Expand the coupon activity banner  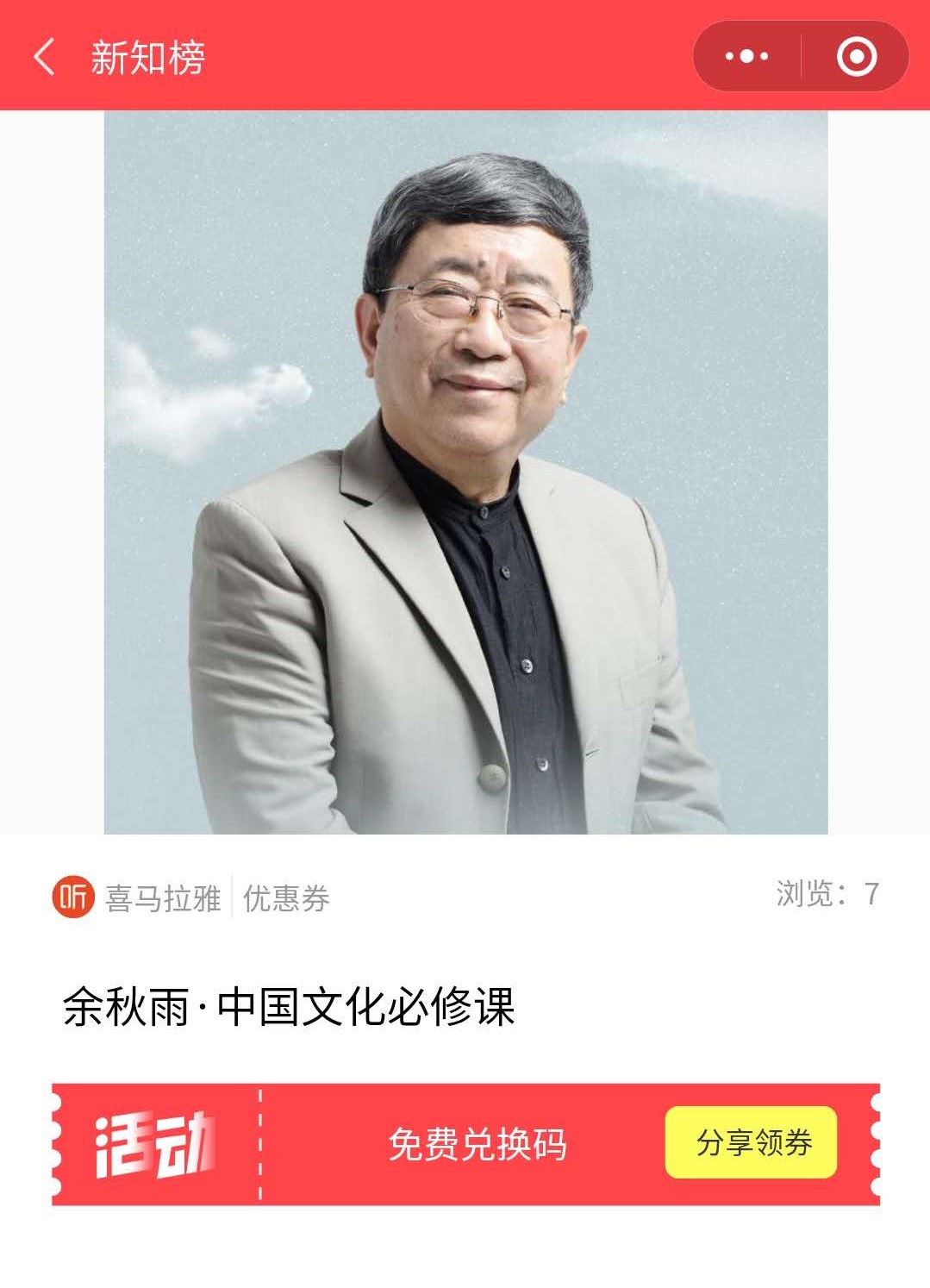tap(465, 1144)
